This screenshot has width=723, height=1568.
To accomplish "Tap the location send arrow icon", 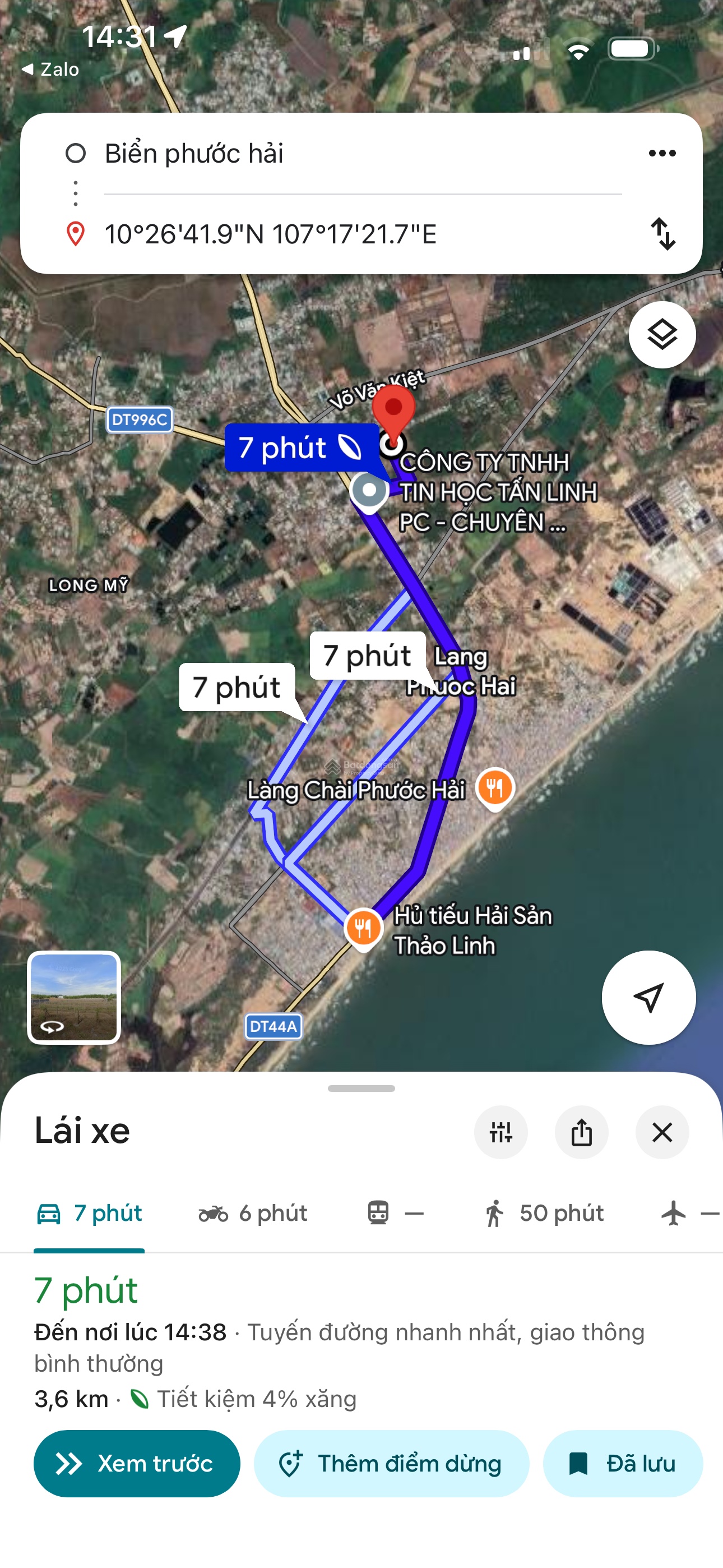I will 649,997.
